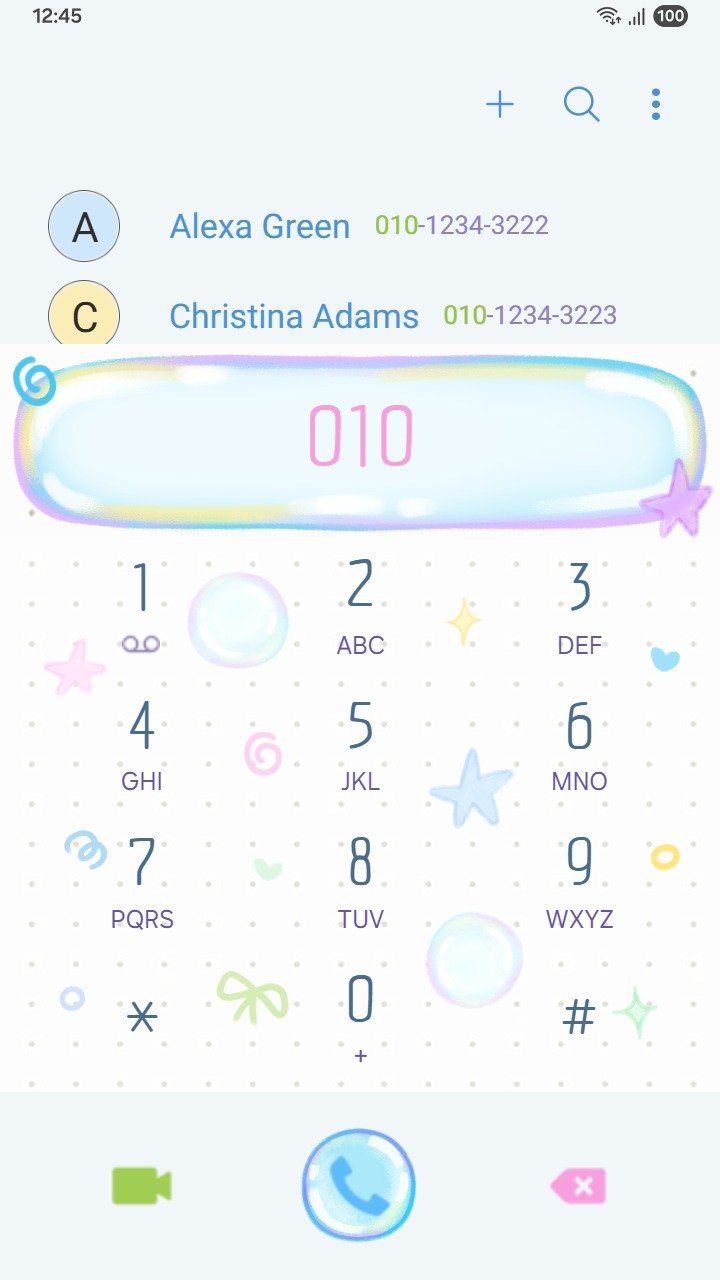Dial digit 6 MNO key
The image size is (720, 1280).
579,744
